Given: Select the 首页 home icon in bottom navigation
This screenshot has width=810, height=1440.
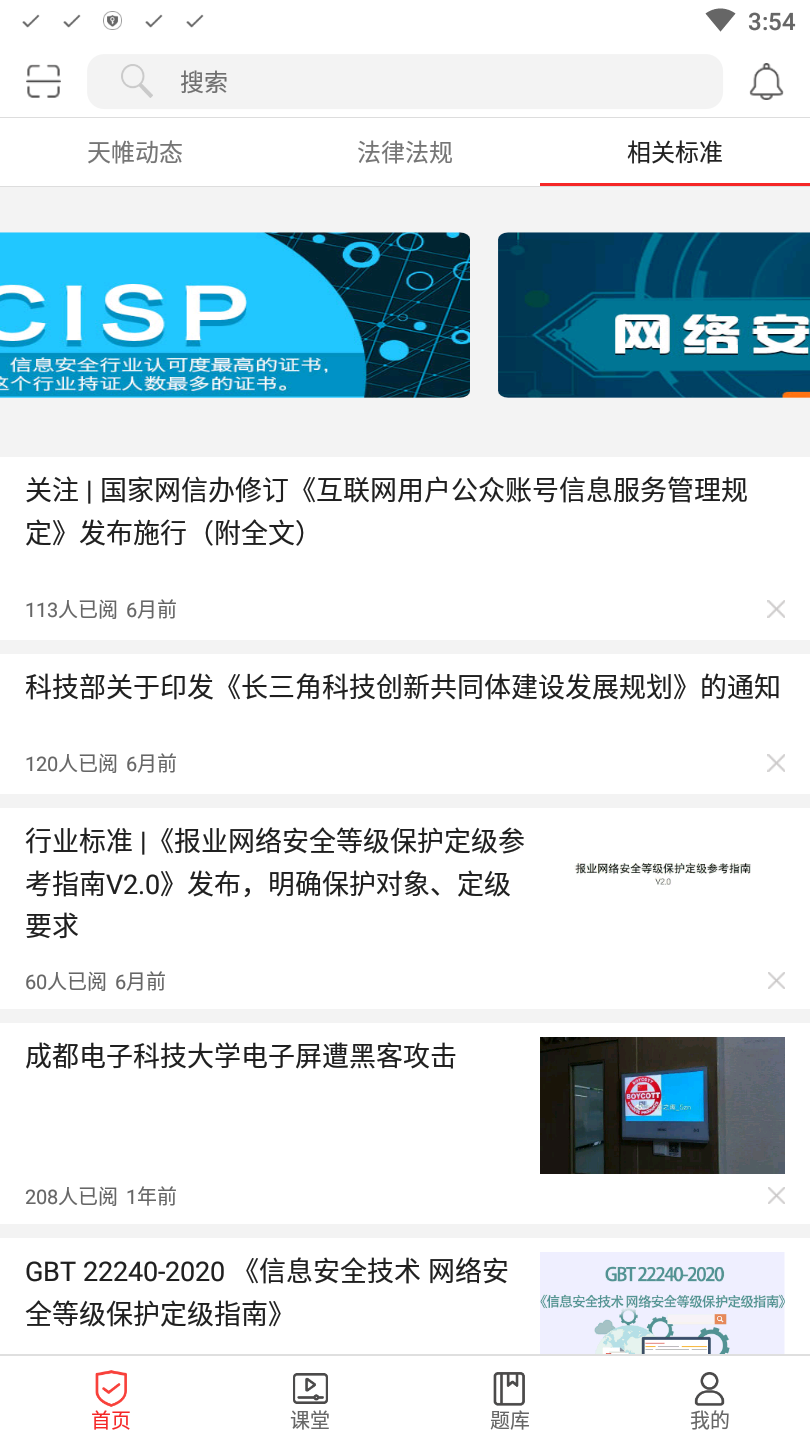Looking at the screenshot, I should pyautogui.click(x=111, y=1398).
